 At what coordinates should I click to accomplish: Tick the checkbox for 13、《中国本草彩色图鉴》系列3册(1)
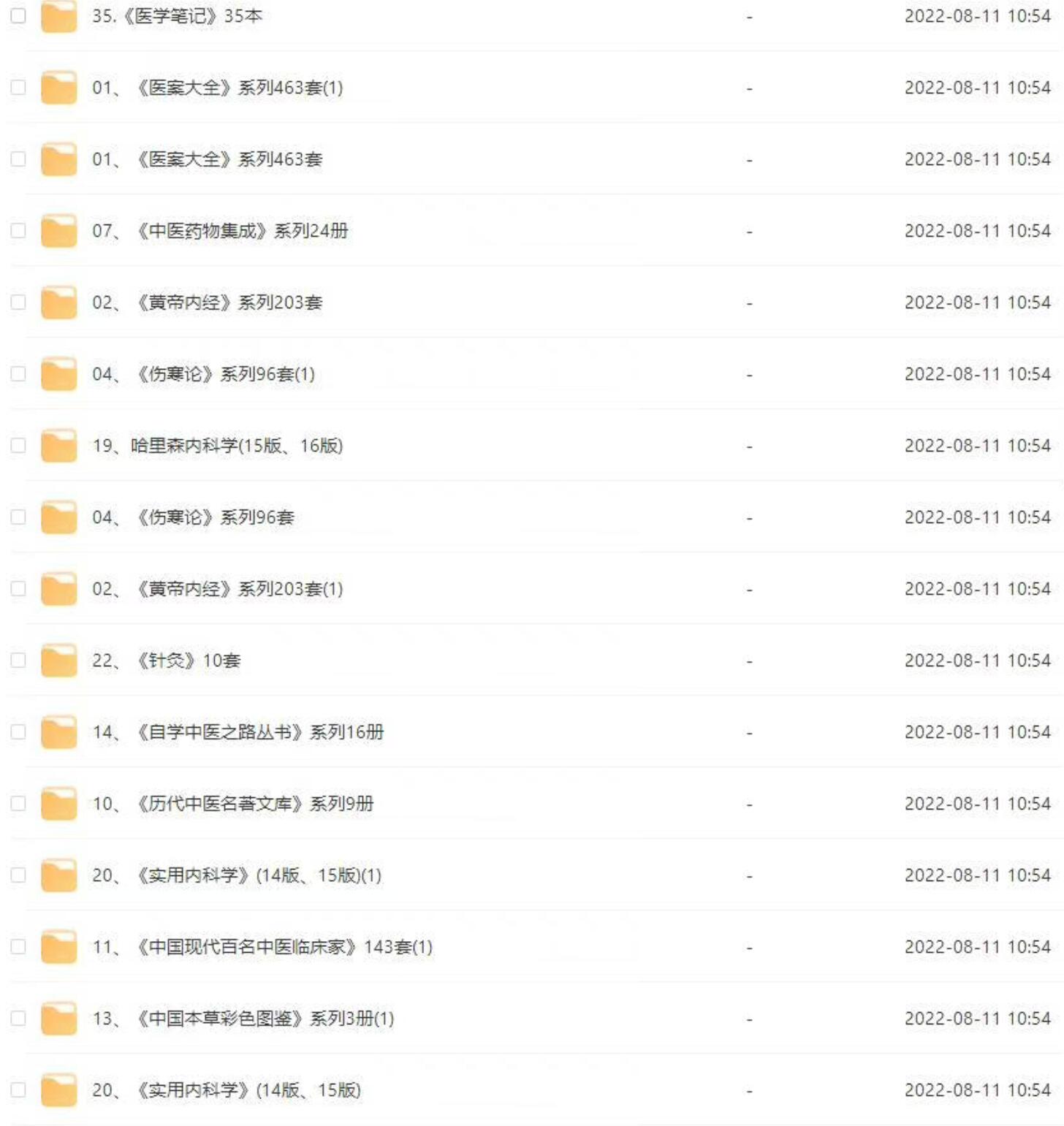[18, 1019]
